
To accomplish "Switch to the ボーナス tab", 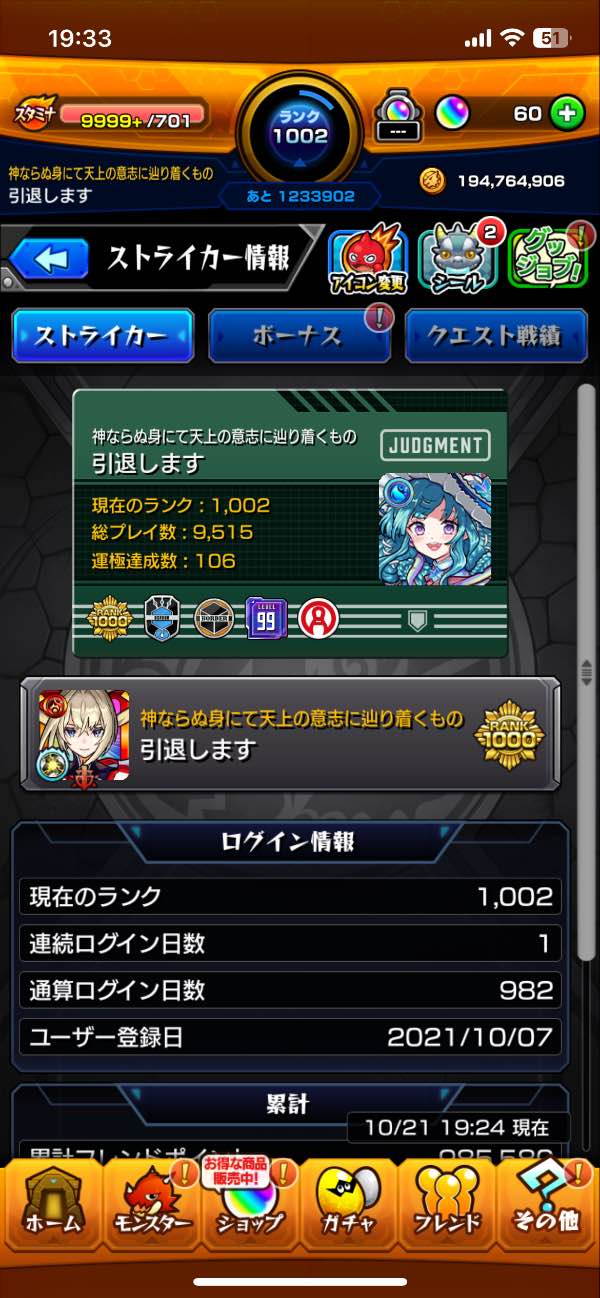I will [298, 336].
